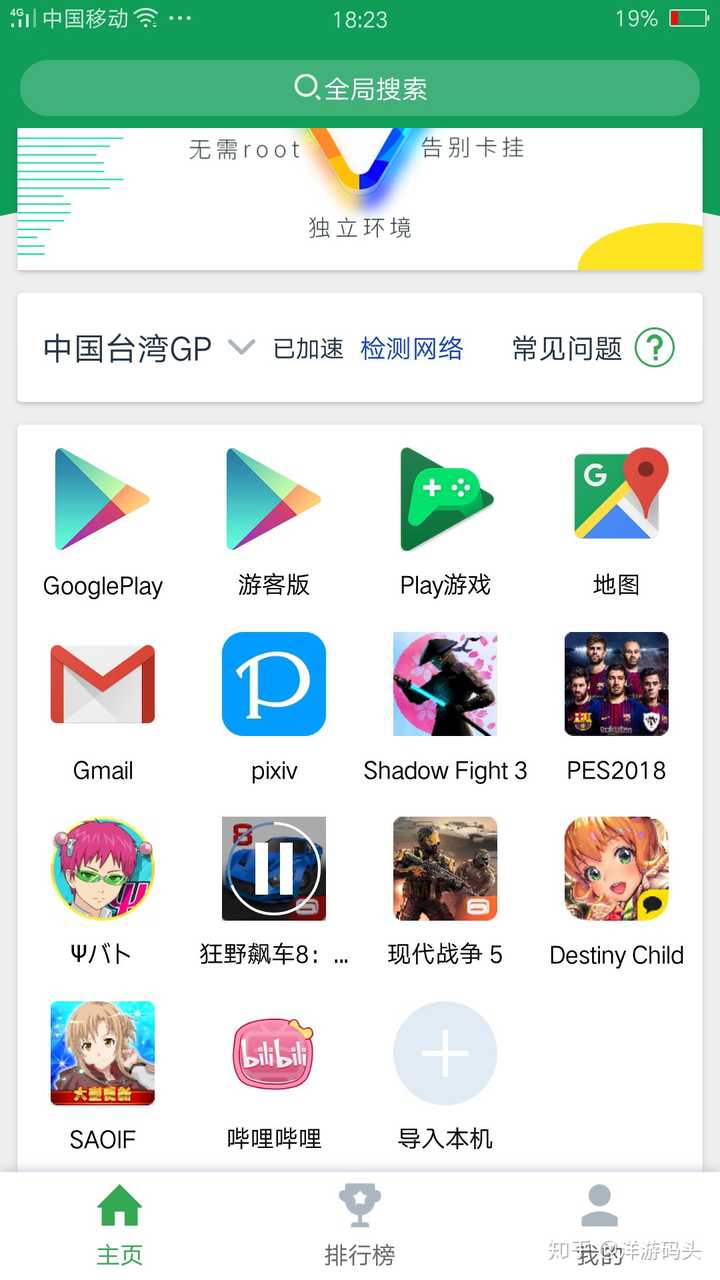This screenshot has height=1280, width=720.
Task: Tap the 检测网络 link
Action: click(x=412, y=348)
